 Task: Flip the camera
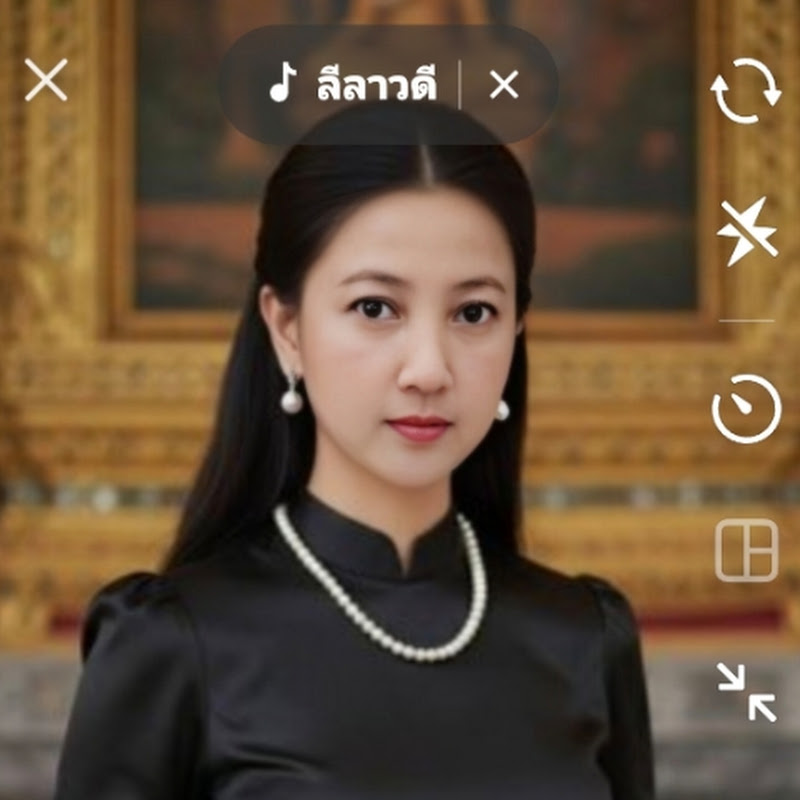click(x=746, y=91)
